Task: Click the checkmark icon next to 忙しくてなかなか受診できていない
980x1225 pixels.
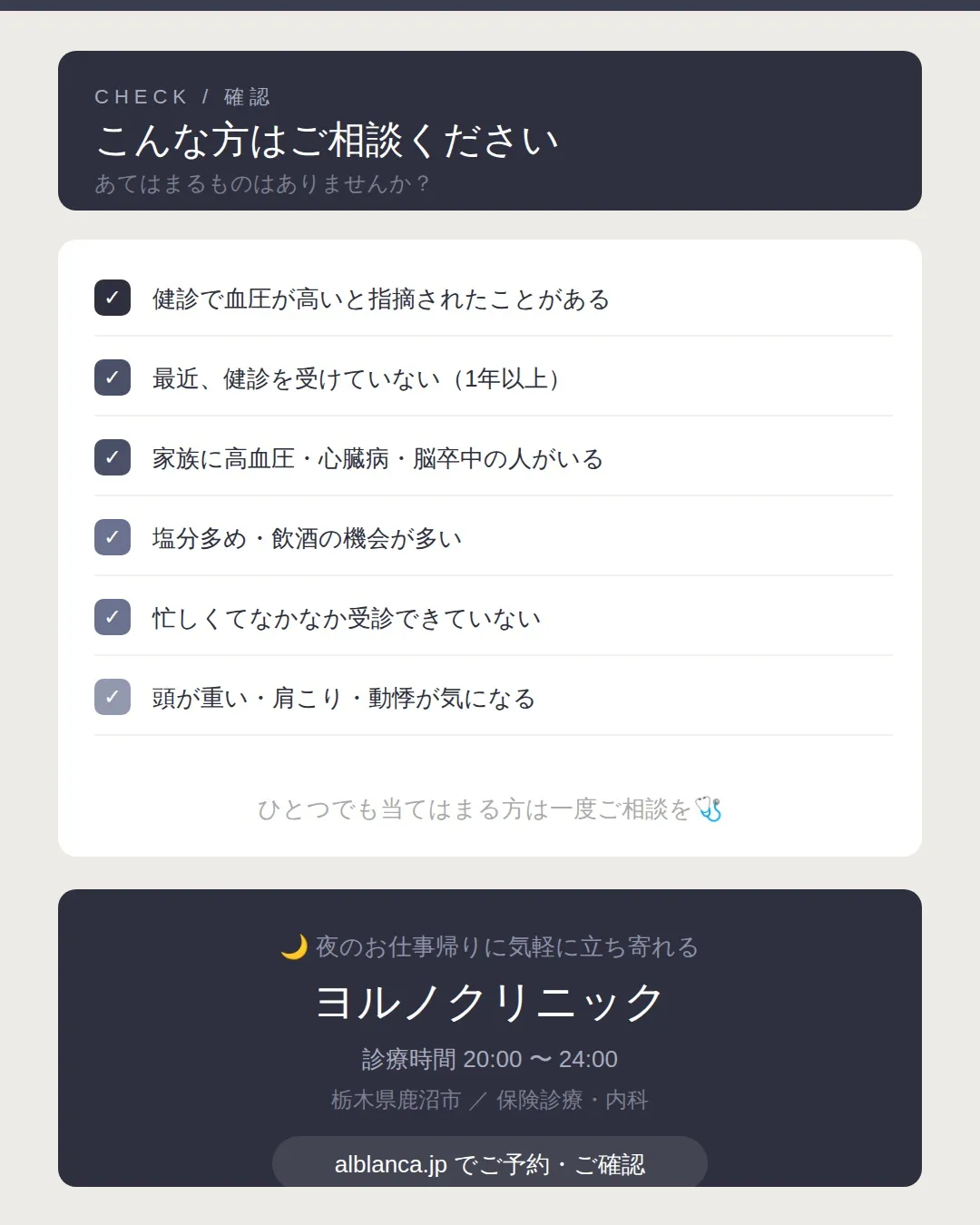Action: click(x=112, y=617)
